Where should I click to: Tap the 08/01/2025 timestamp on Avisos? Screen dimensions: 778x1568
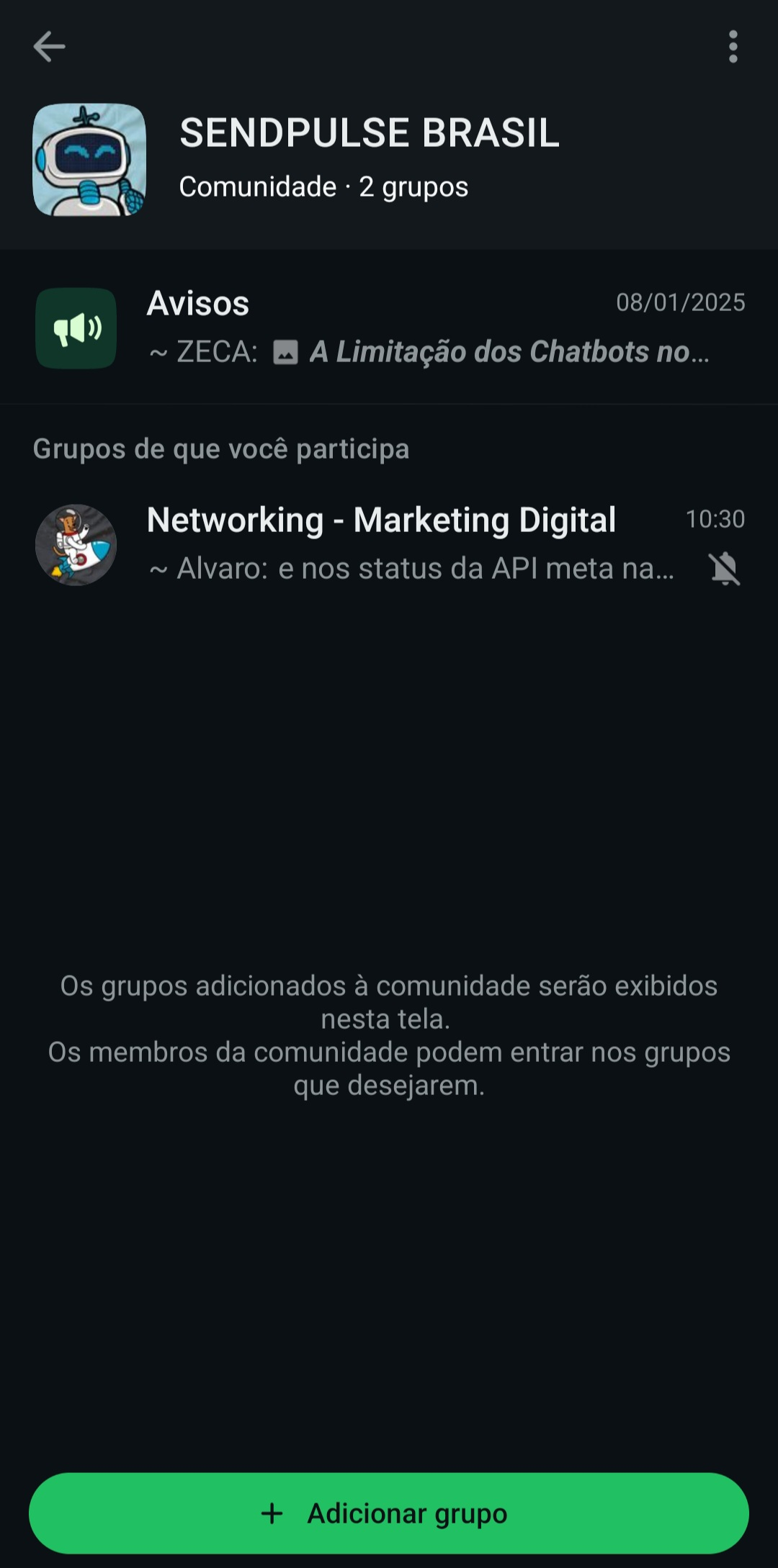point(681,303)
